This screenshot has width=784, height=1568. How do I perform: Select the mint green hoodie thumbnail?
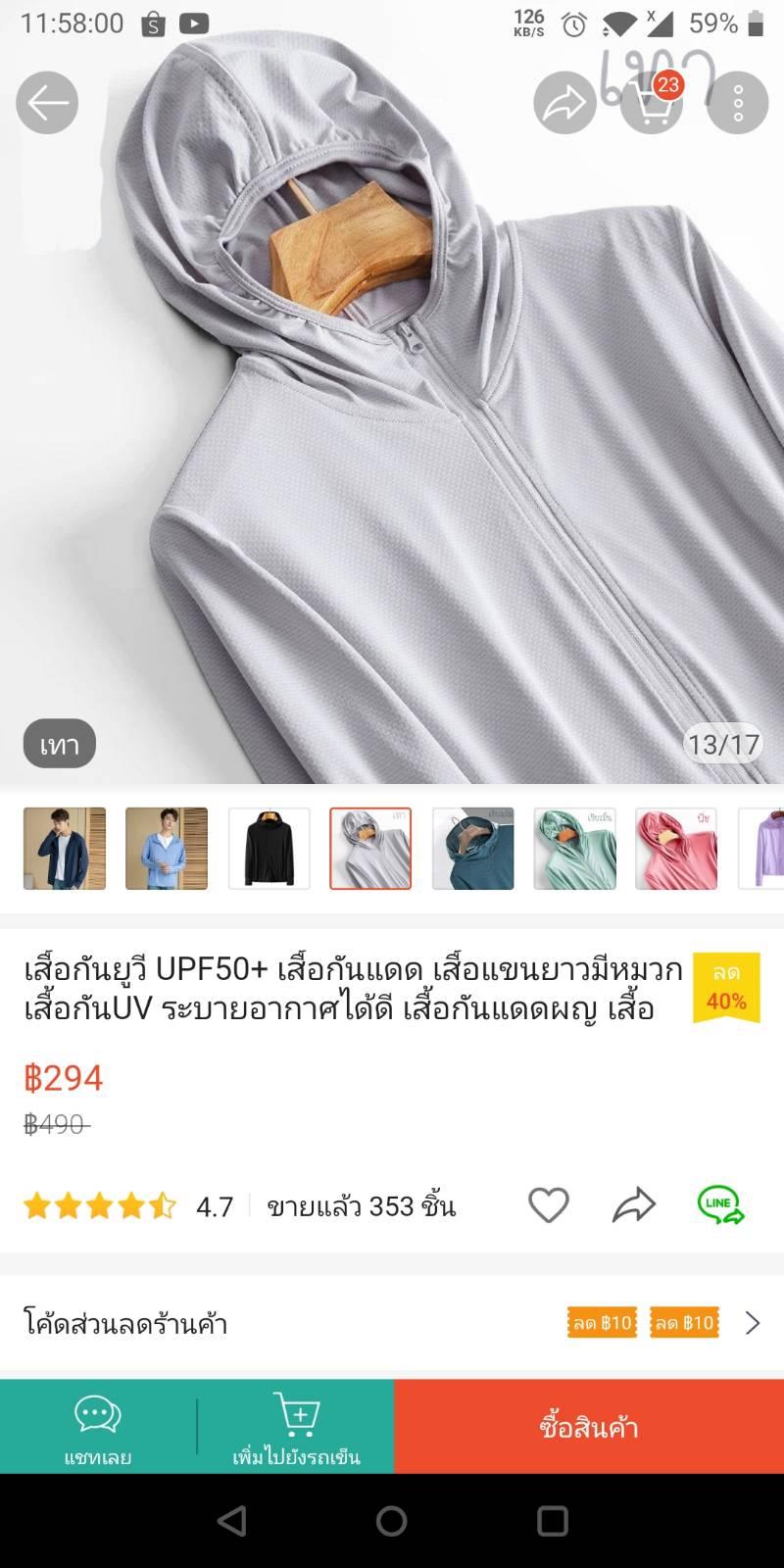click(x=574, y=849)
